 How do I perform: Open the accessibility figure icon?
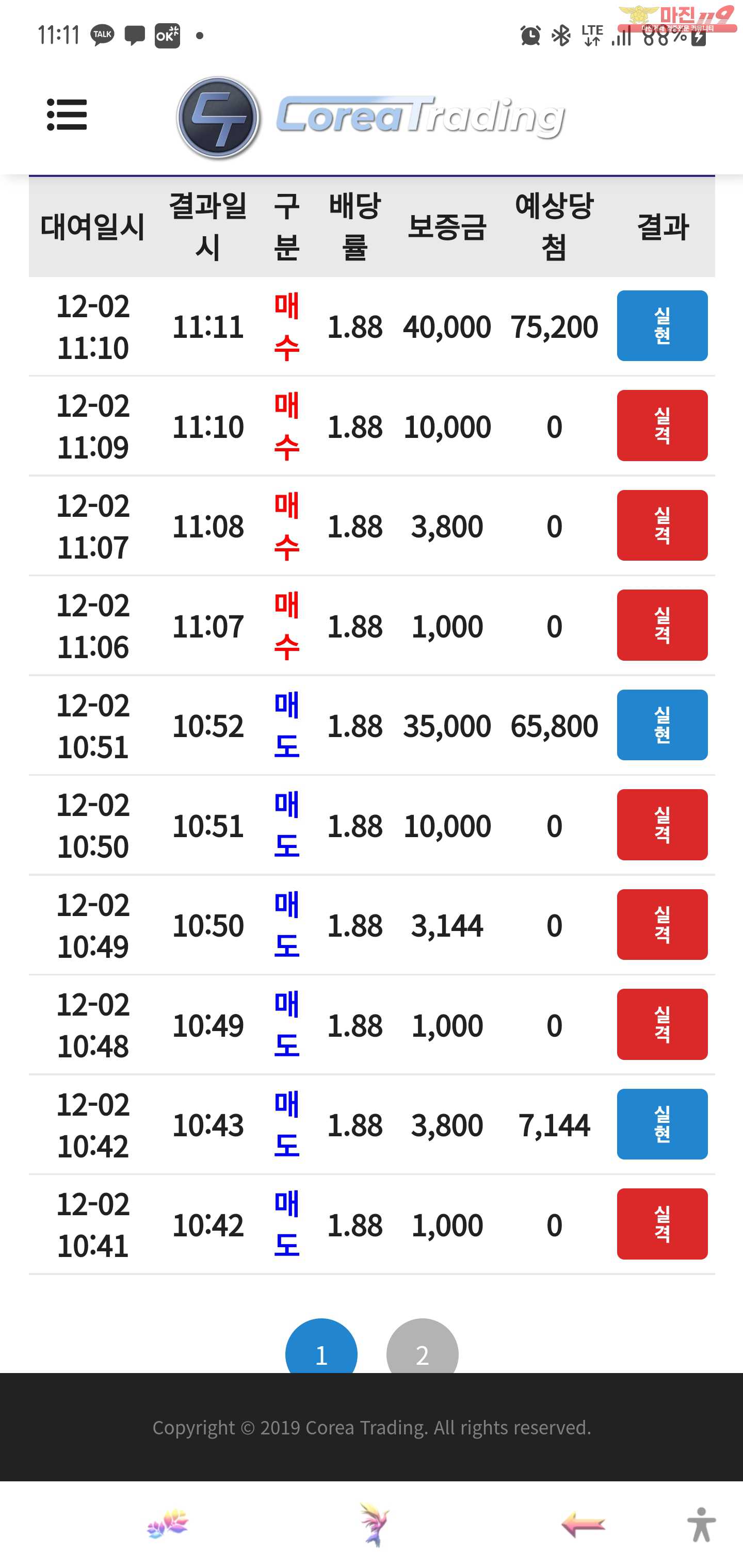tap(701, 1525)
